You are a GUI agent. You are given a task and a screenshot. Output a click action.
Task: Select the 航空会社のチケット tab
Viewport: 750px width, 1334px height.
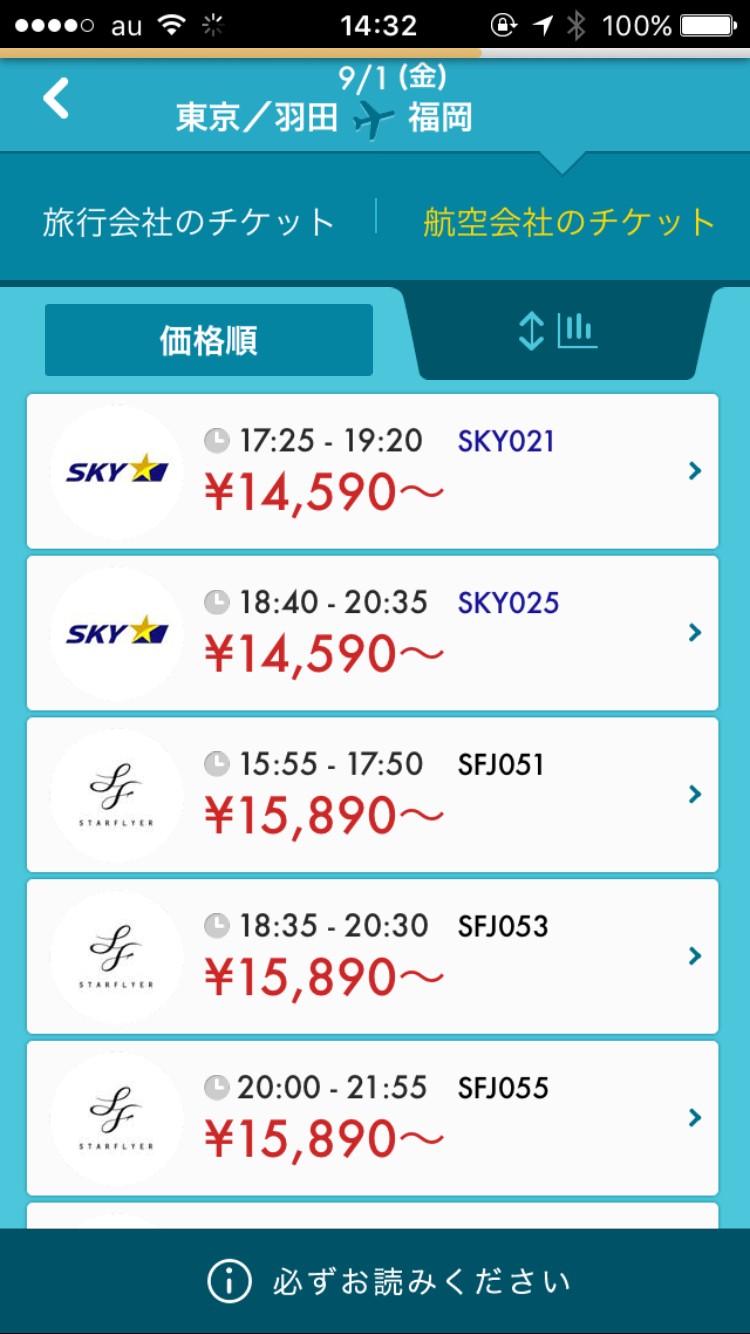coord(568,222)
